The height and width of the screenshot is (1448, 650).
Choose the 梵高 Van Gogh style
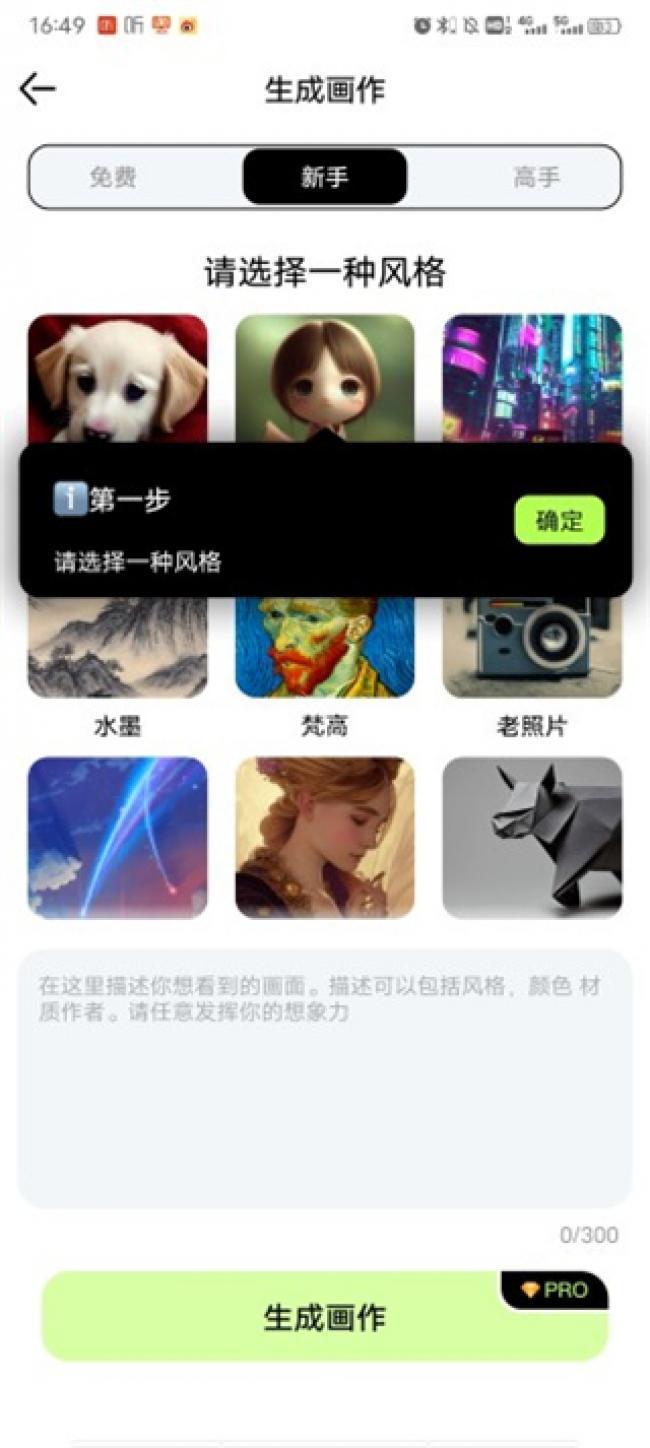[325, 650]
